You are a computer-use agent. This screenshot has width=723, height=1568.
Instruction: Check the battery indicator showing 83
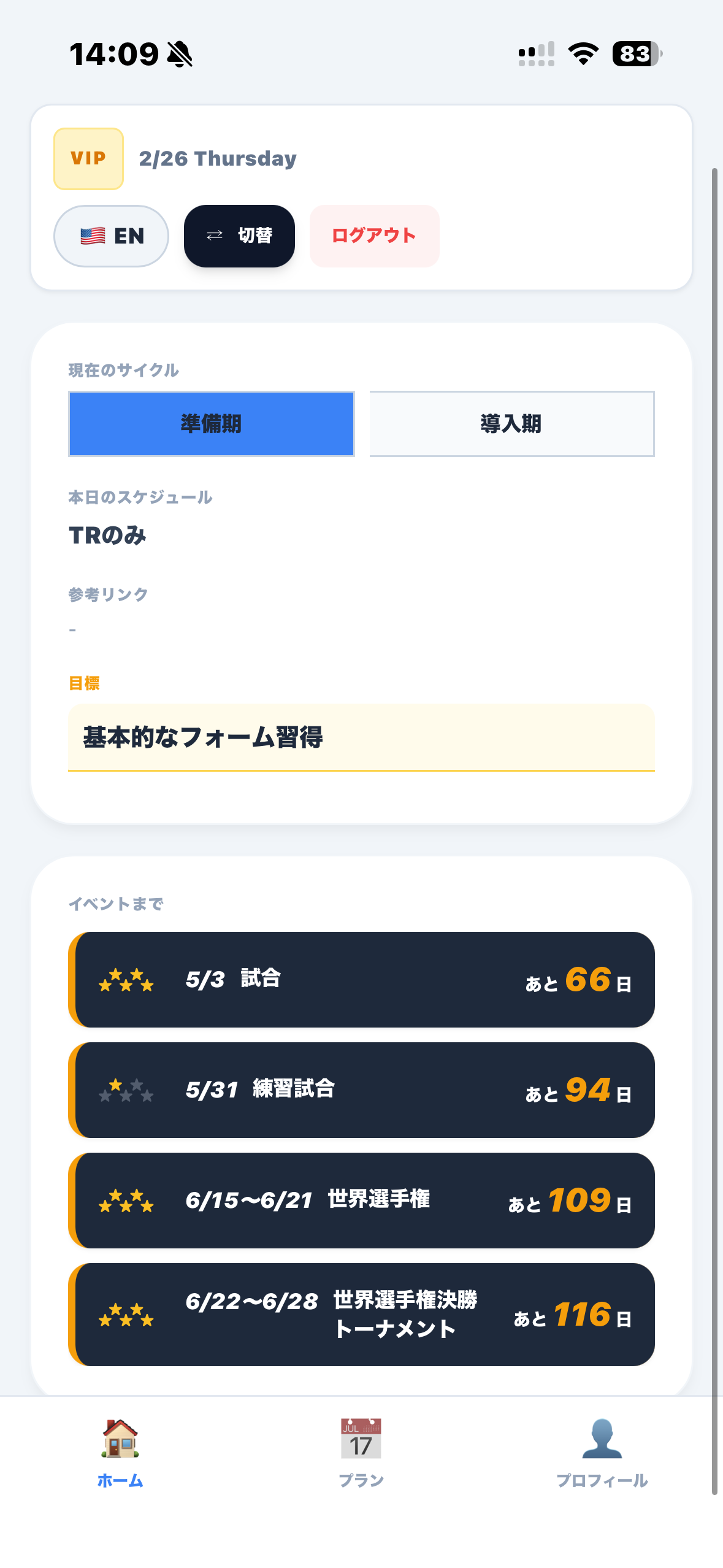point(634,54)
